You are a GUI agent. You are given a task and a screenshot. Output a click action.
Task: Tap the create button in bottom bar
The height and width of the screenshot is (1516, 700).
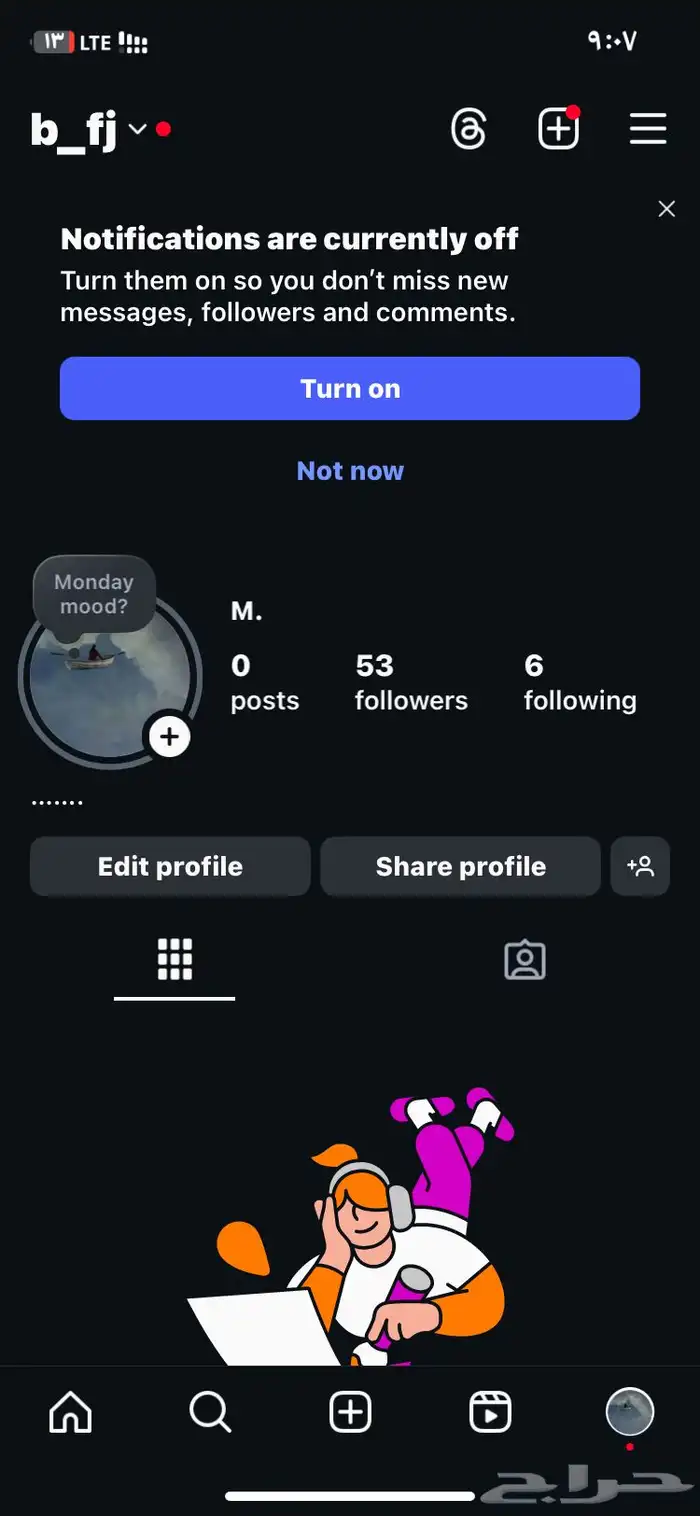click(x=350, y=1413)
